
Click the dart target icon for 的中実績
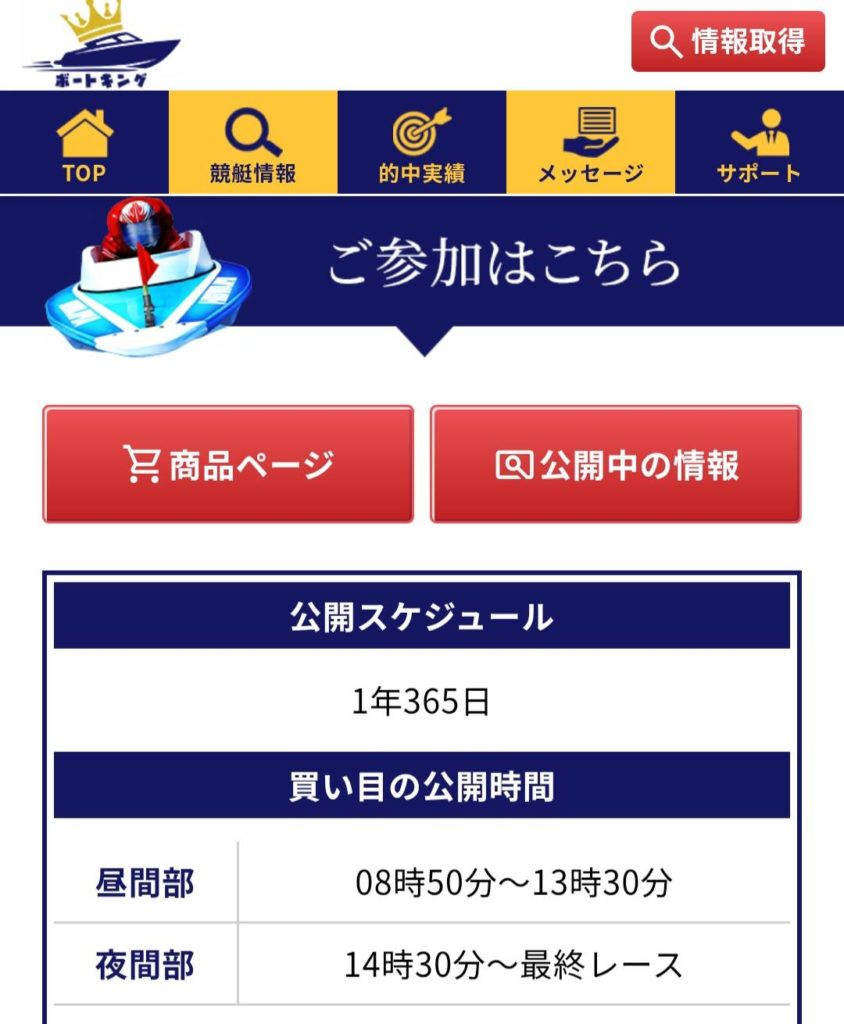click(x=422, y=130)
